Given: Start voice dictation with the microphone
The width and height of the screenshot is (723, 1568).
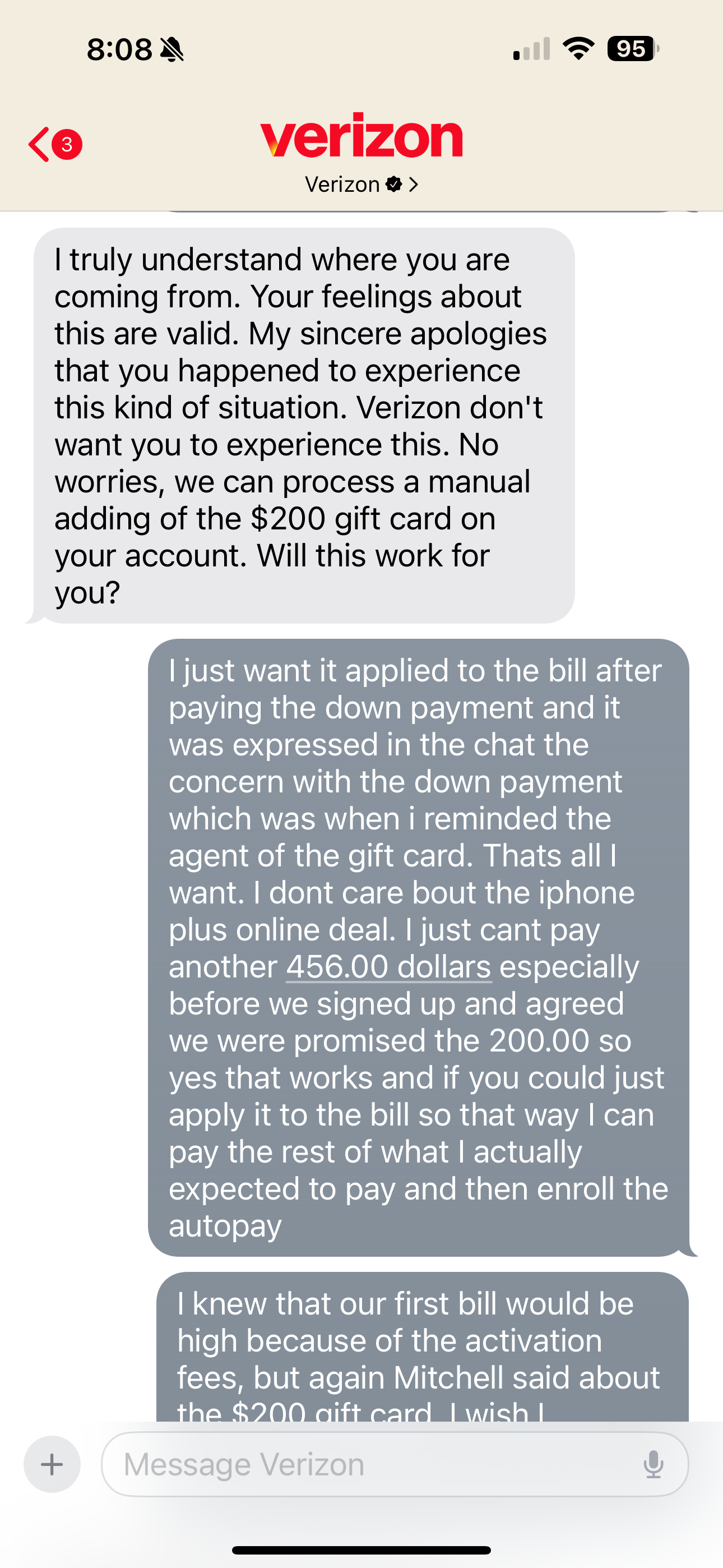Looking at the screenshot, I should tap(653, 1464).
